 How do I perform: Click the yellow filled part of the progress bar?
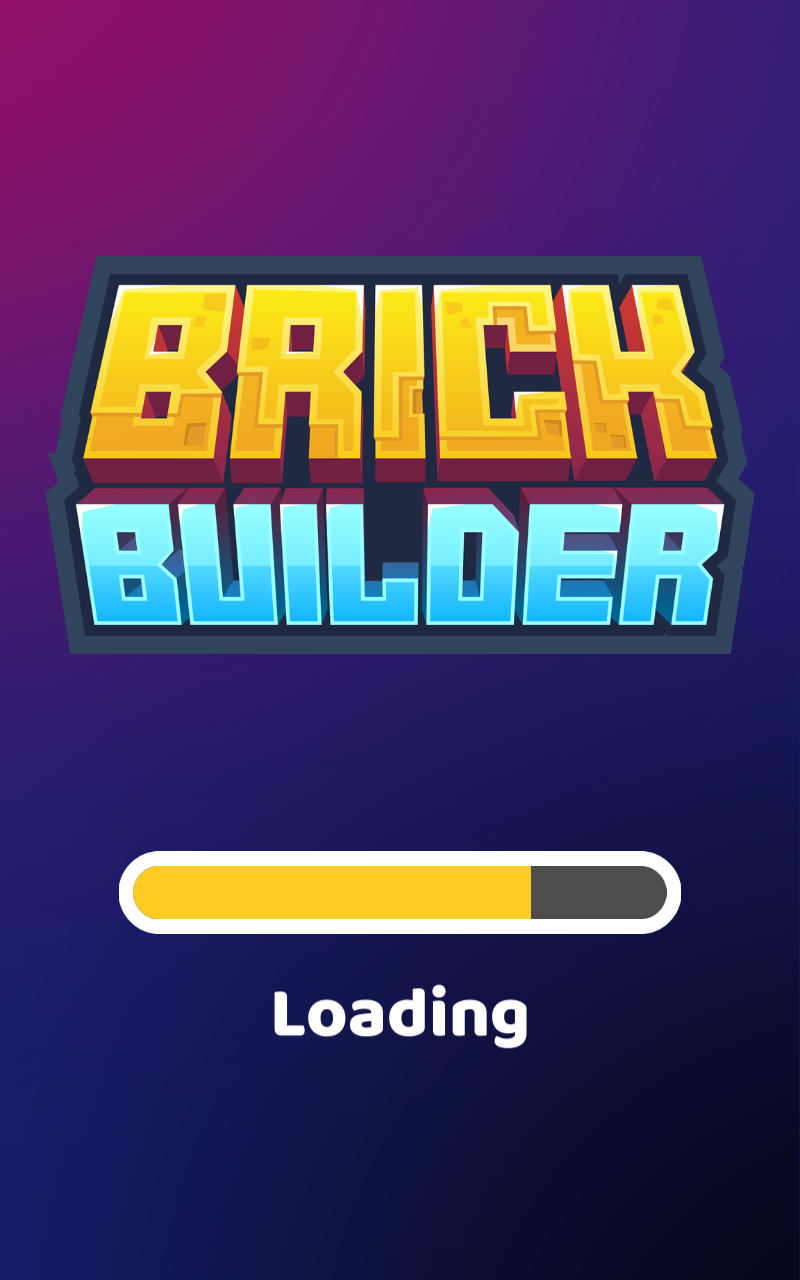coord(330,893)
